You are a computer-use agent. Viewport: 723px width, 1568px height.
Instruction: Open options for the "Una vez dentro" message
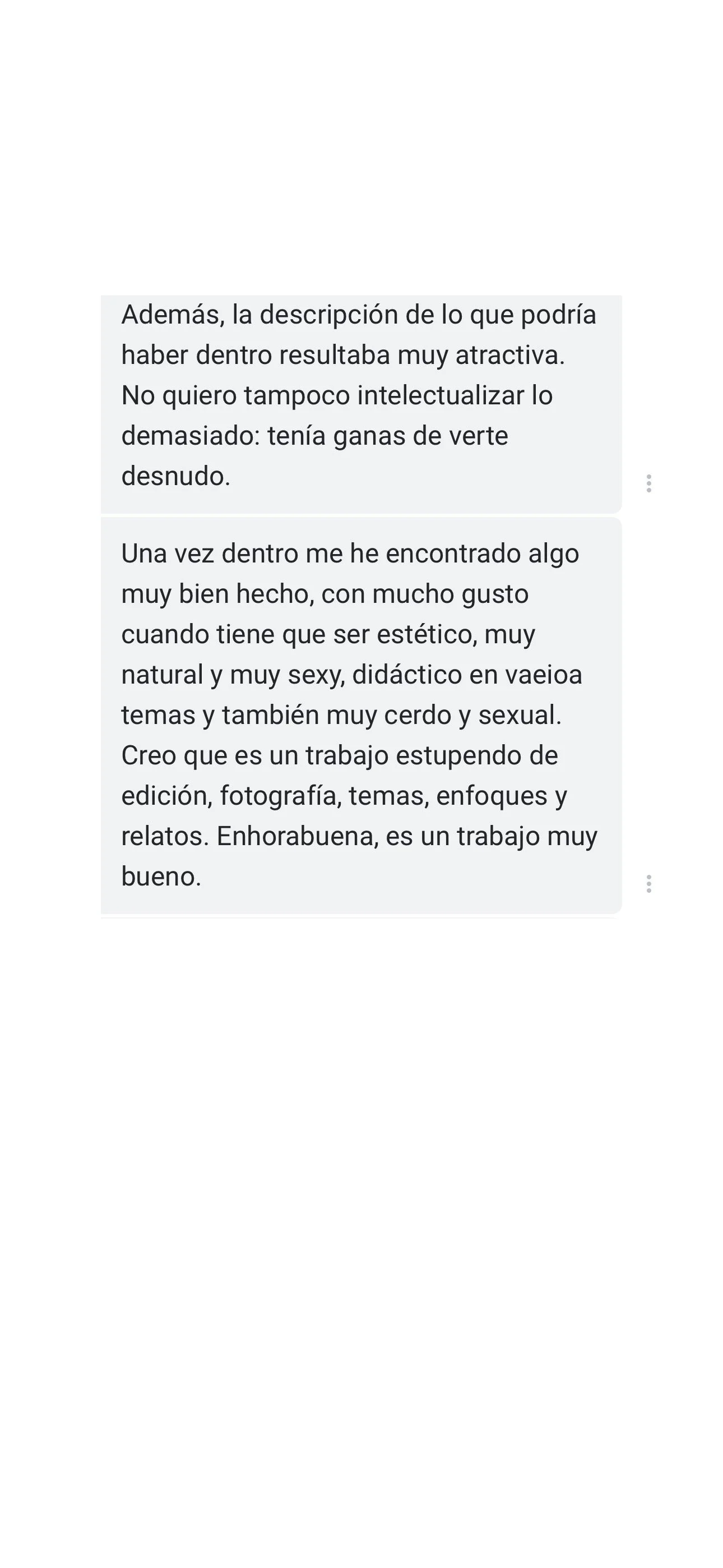(649, 884)
